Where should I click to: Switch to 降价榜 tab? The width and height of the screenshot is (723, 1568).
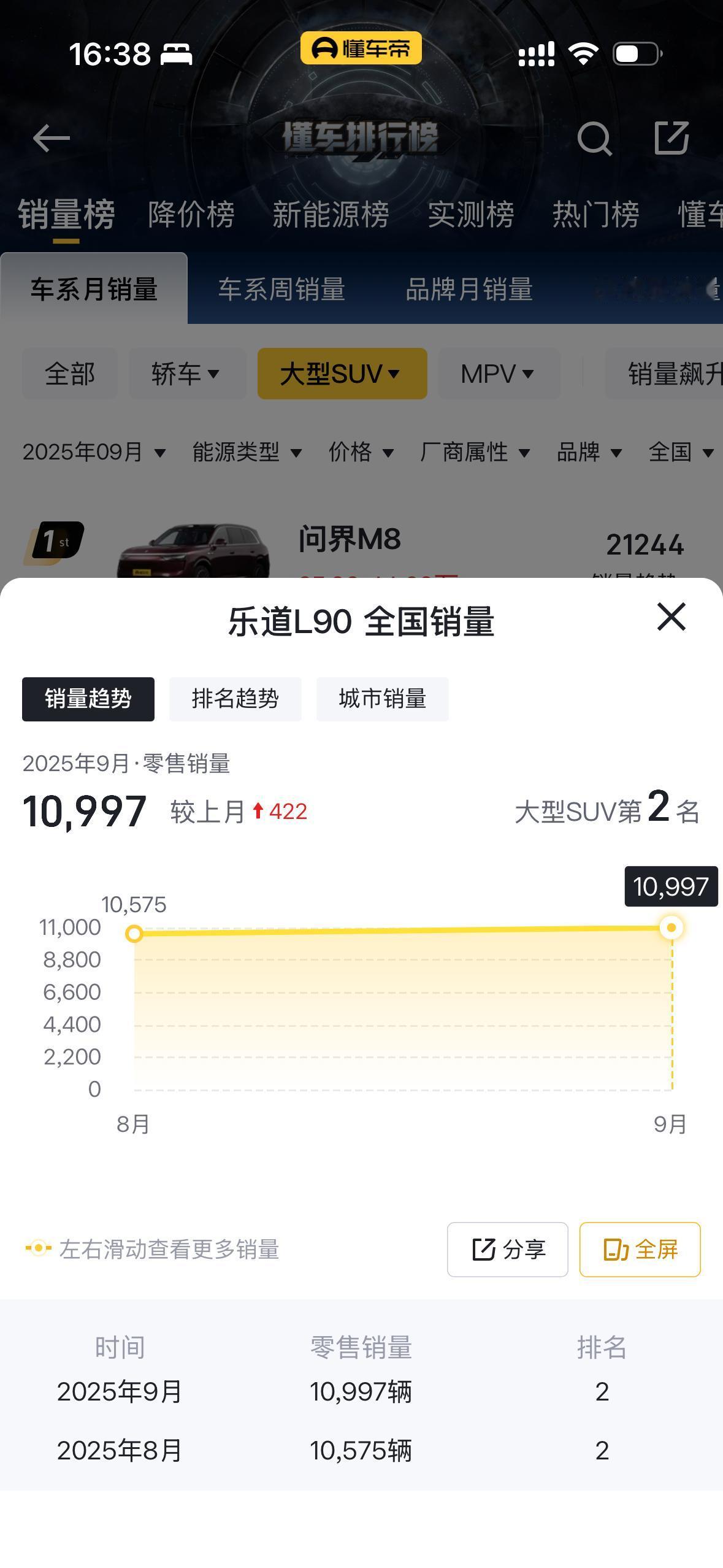pos(191,215)
